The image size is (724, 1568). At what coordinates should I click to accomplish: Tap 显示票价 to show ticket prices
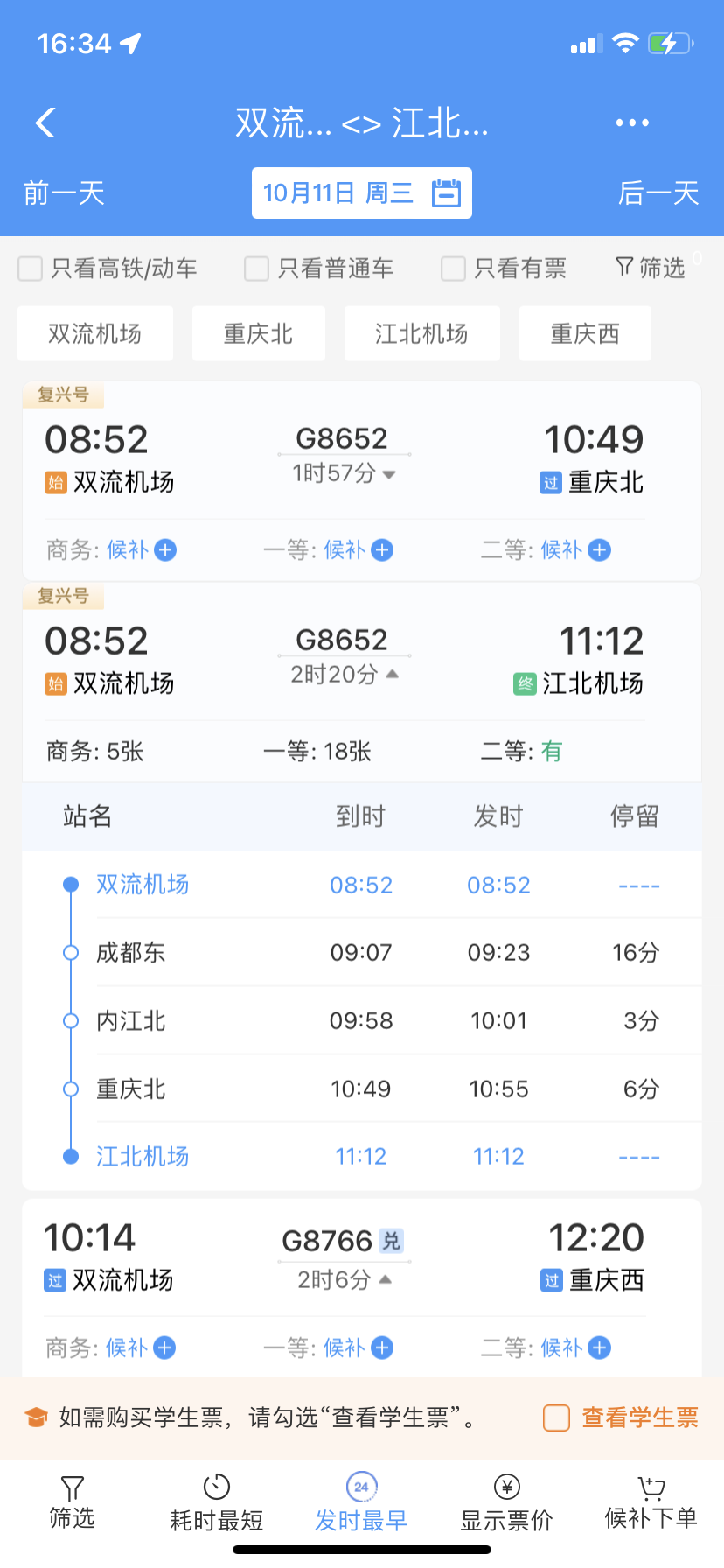coord(507,1503)
